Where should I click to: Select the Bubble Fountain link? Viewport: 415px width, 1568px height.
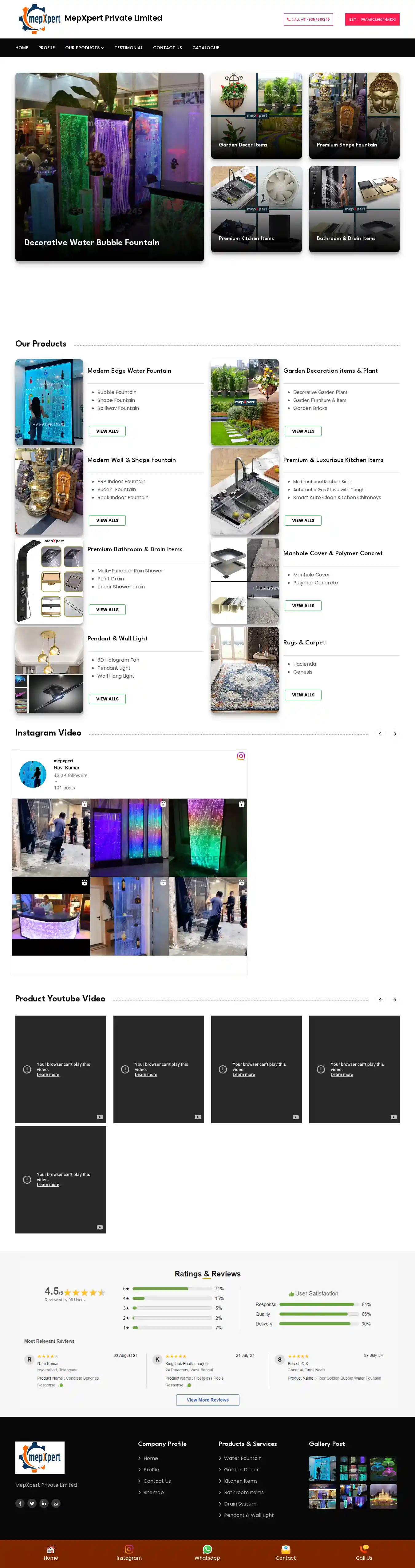pyautogui.click(x=117, y=392)
